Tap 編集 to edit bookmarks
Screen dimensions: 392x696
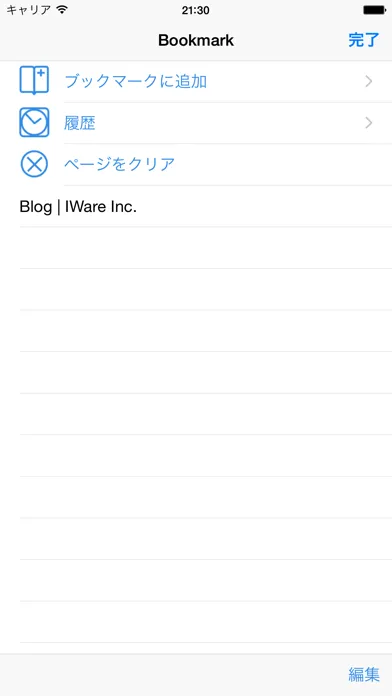(x=364, y=674)
